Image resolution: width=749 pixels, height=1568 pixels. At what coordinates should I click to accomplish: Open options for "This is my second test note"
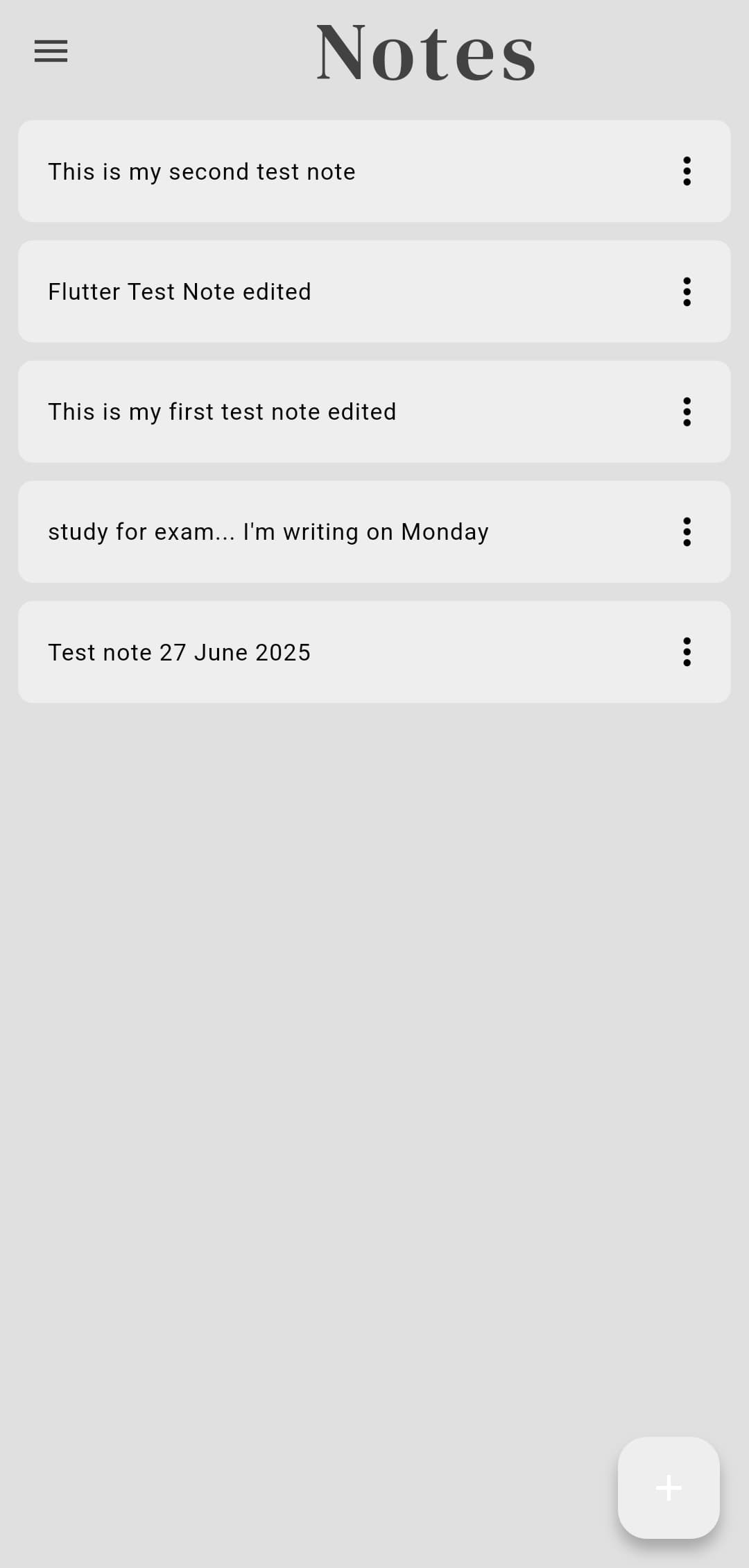pos(687,171)
